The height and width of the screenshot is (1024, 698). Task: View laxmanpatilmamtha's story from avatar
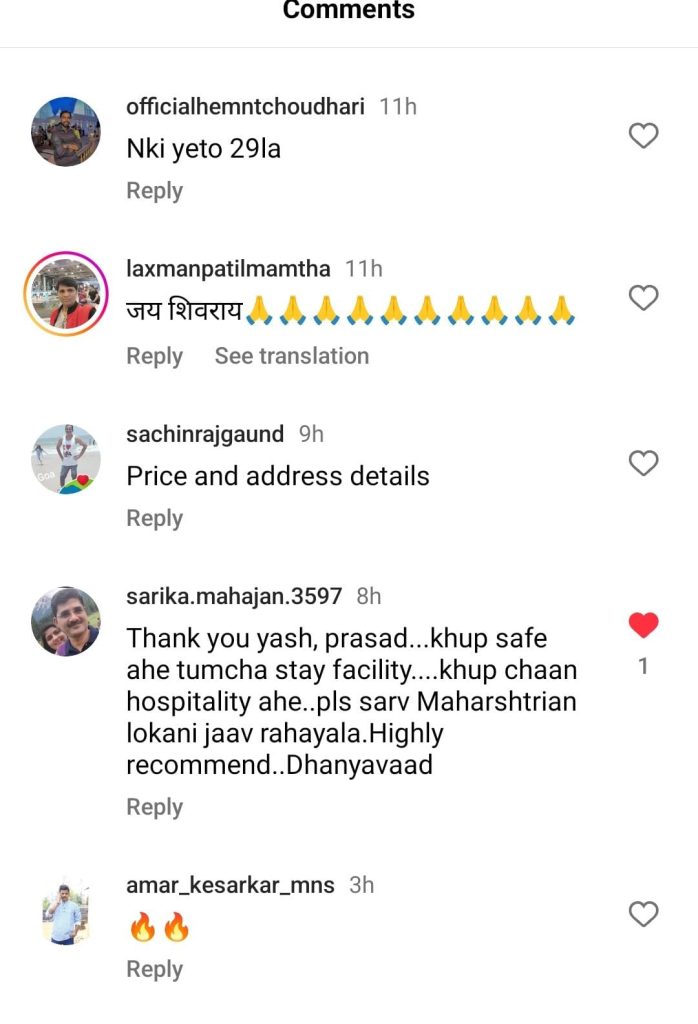[66, 292]
